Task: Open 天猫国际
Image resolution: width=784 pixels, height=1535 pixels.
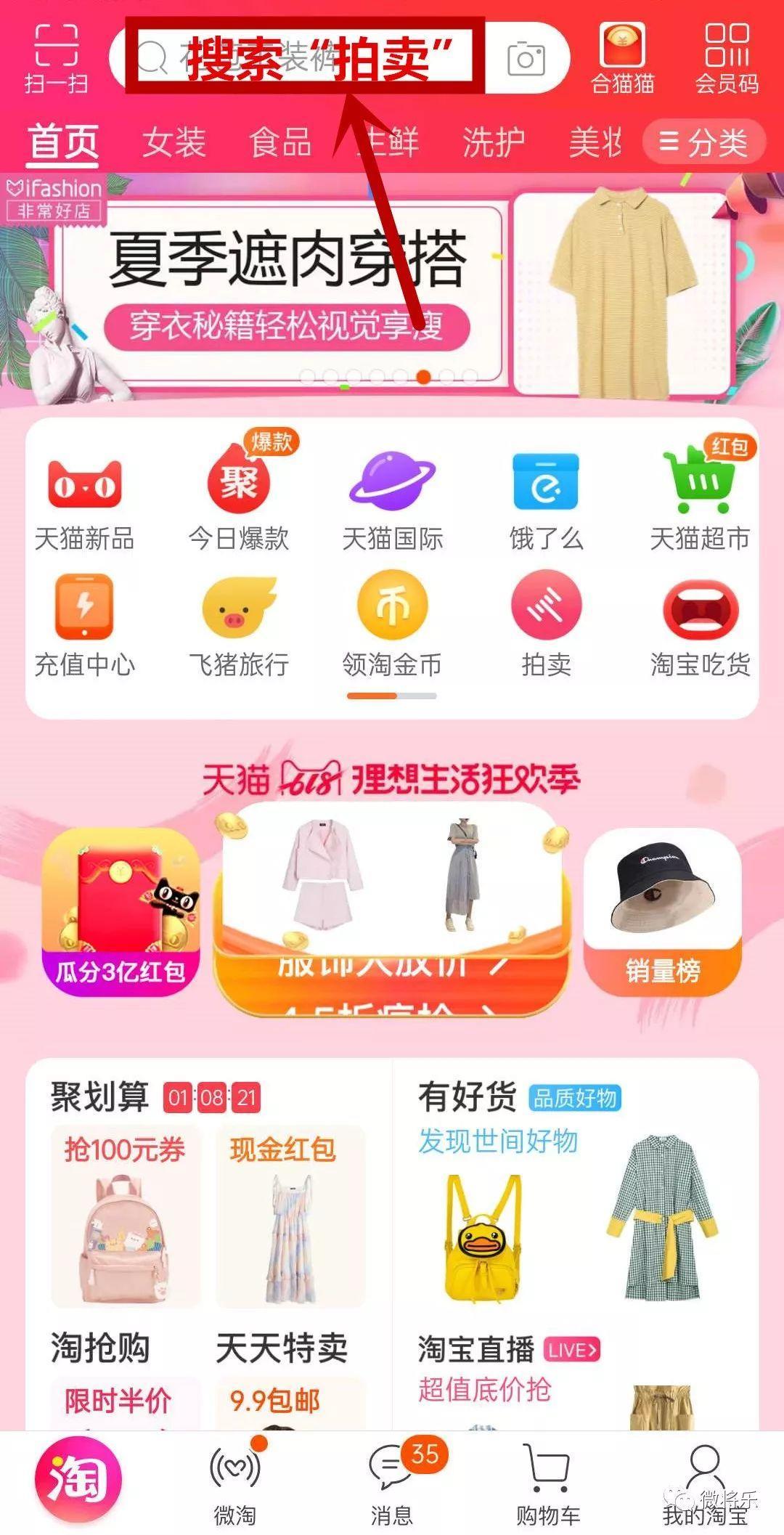Action: (x=392, y=501)
